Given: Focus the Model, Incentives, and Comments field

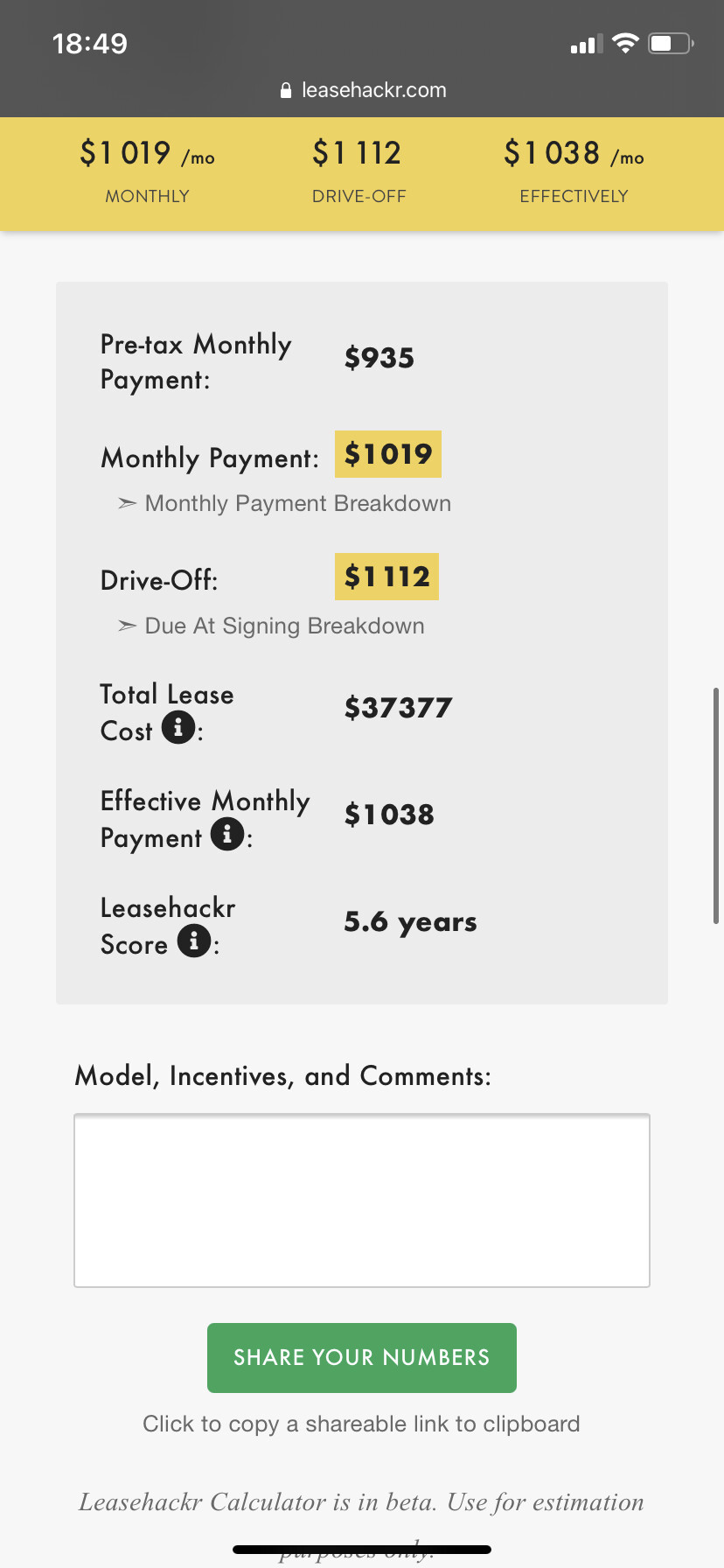Looking at the screenshot, I should click(362, 1200).
